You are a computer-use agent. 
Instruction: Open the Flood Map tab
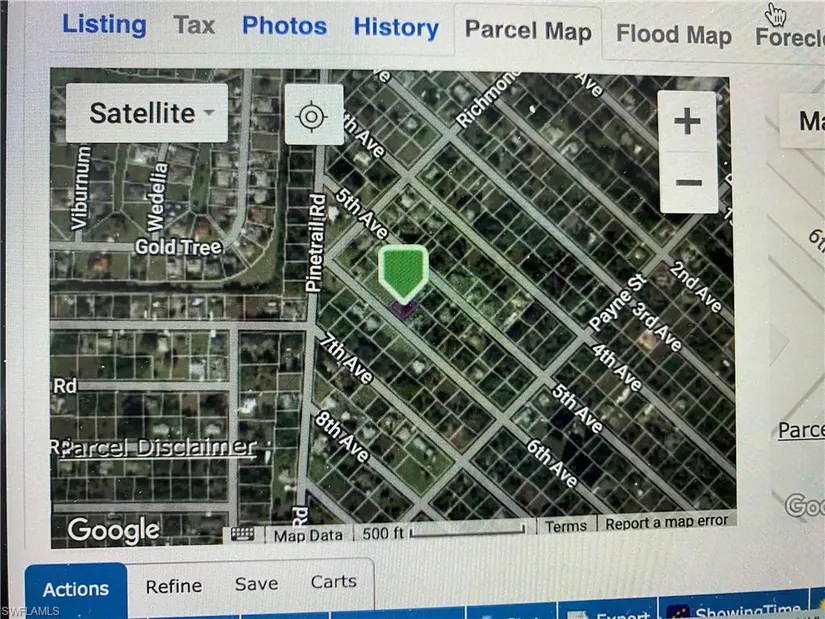(x=673, y=35)
